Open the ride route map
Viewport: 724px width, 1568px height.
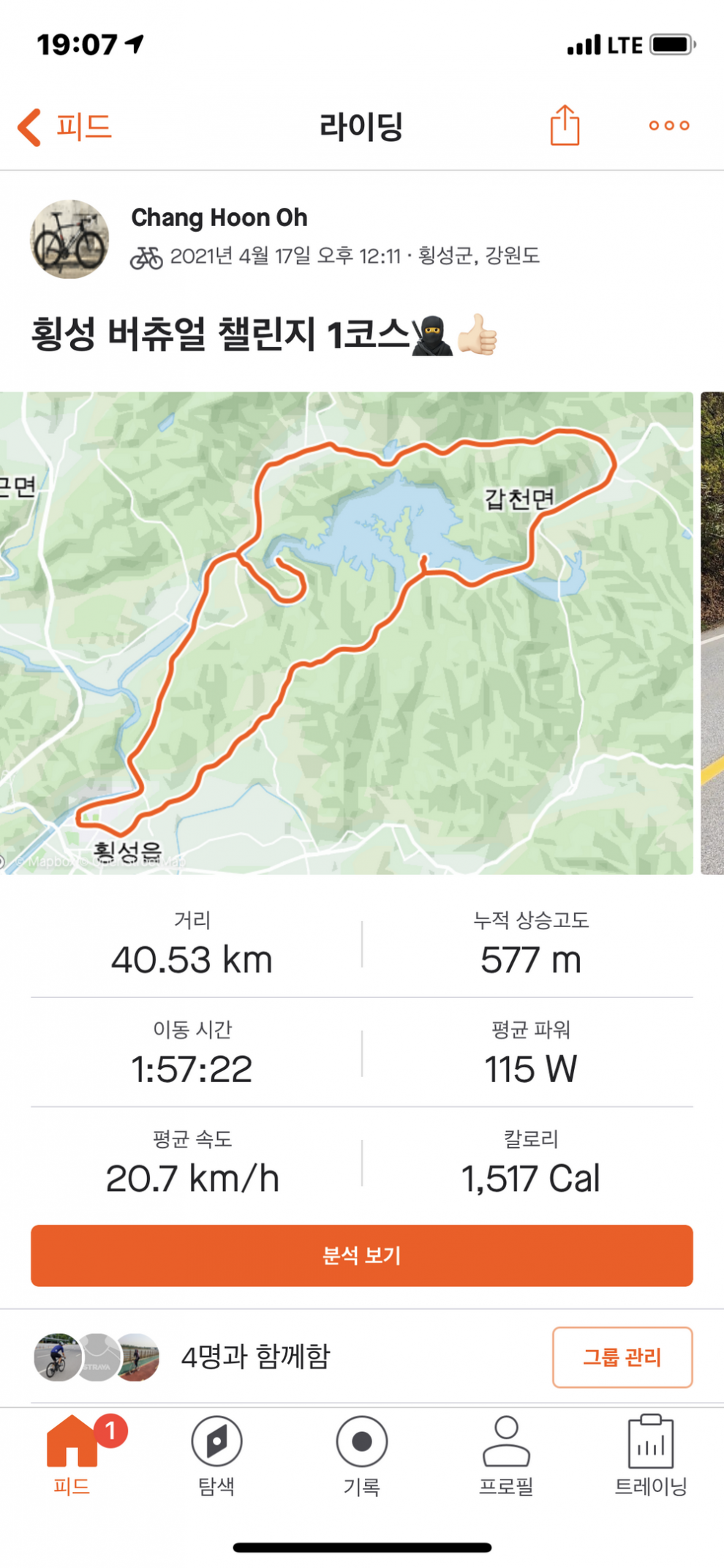tap(347, 633)
